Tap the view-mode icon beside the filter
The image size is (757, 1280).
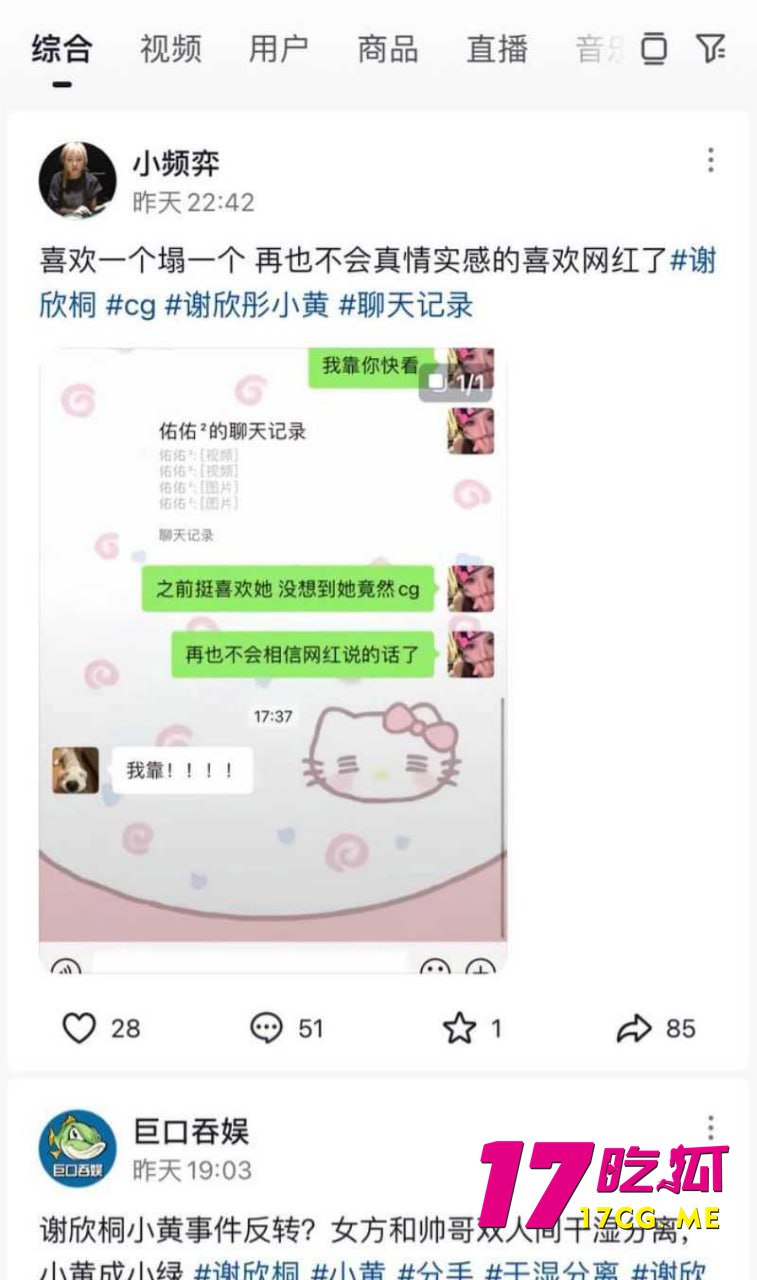tap(654, 47)
